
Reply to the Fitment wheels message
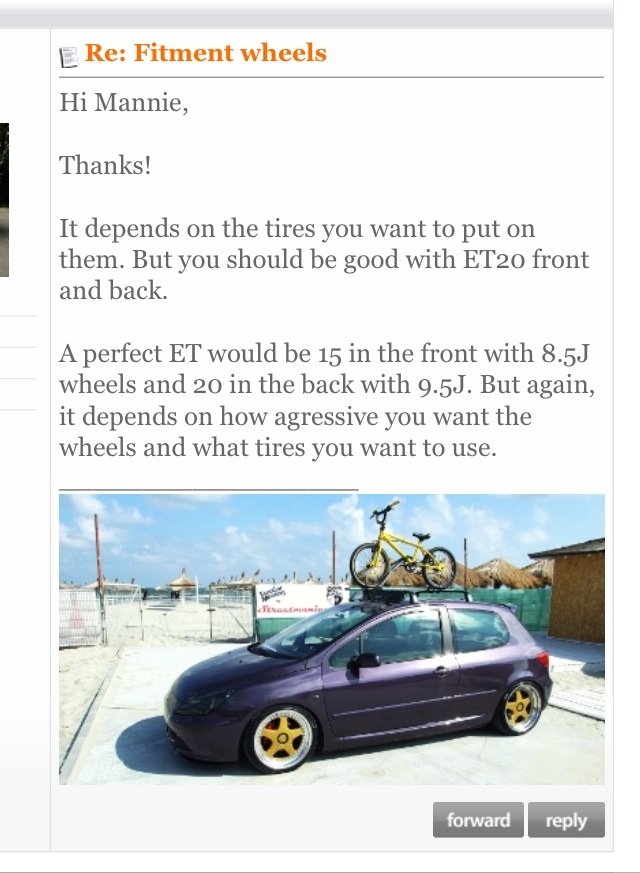click(566, 820)
